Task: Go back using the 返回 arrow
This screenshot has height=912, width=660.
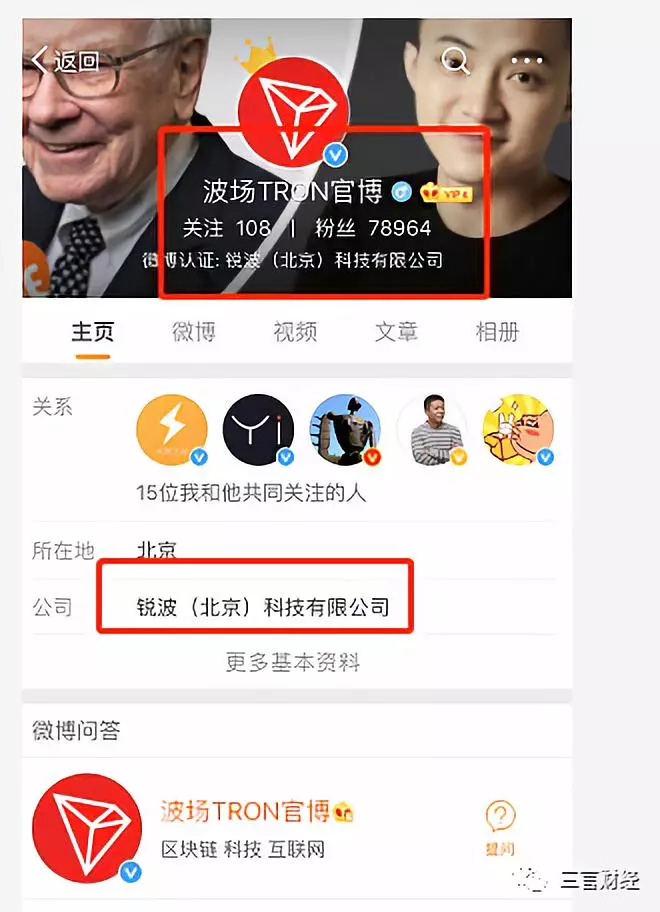Action: click(x=65, y=61)
